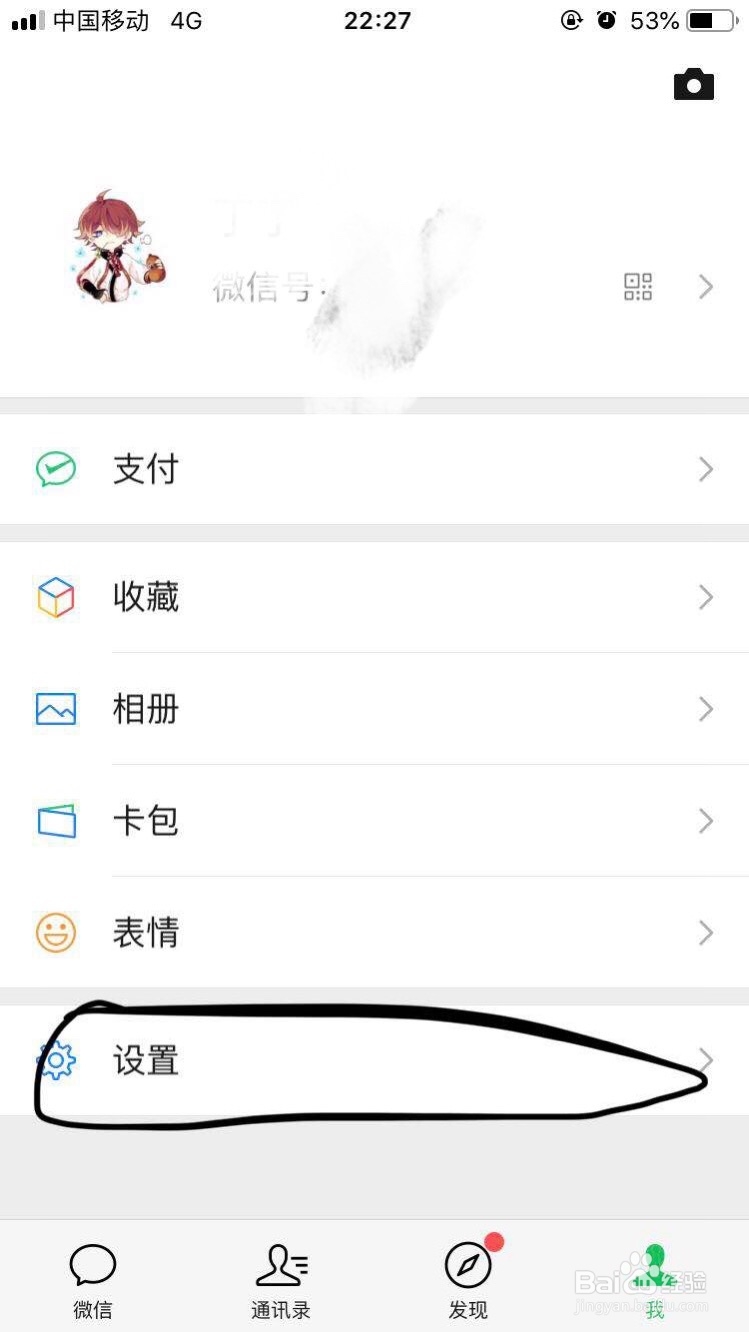Viewport: 749px width, 1332px height.
Task: Open the 表情 stickers entry
Action: click(x=146, y=932)
